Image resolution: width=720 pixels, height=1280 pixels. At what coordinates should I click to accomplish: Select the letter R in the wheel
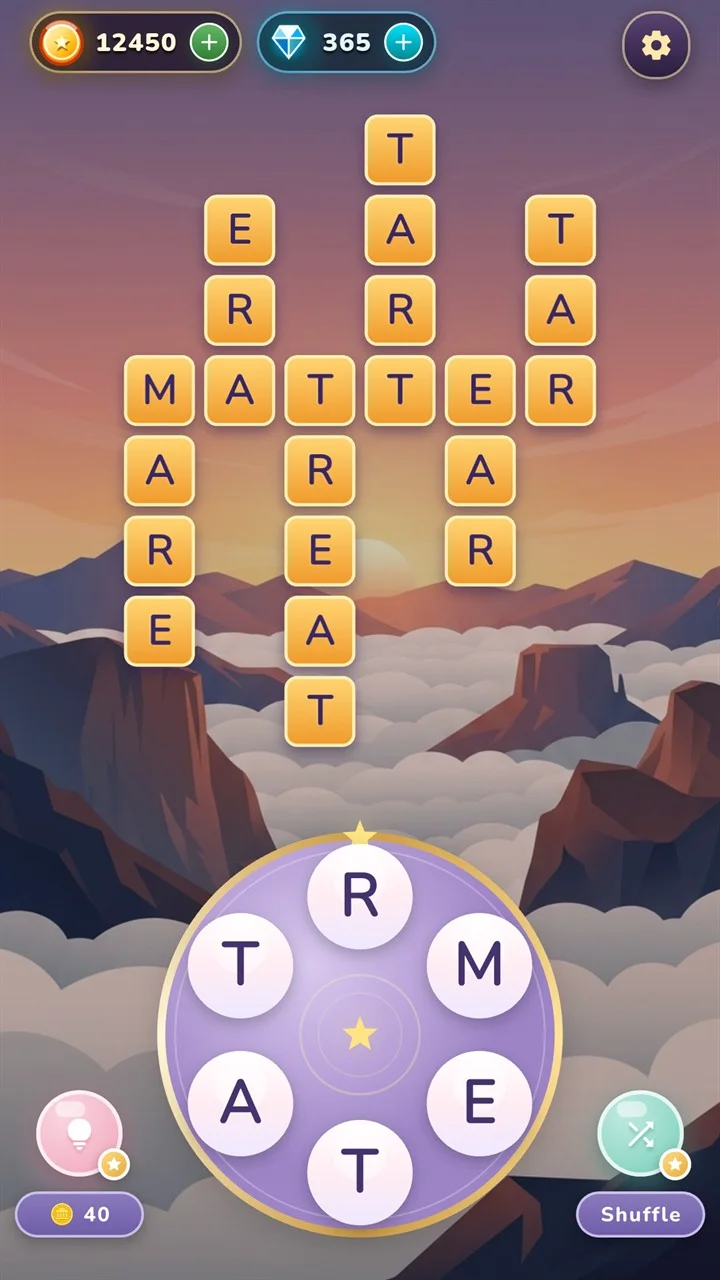(360, 897)
